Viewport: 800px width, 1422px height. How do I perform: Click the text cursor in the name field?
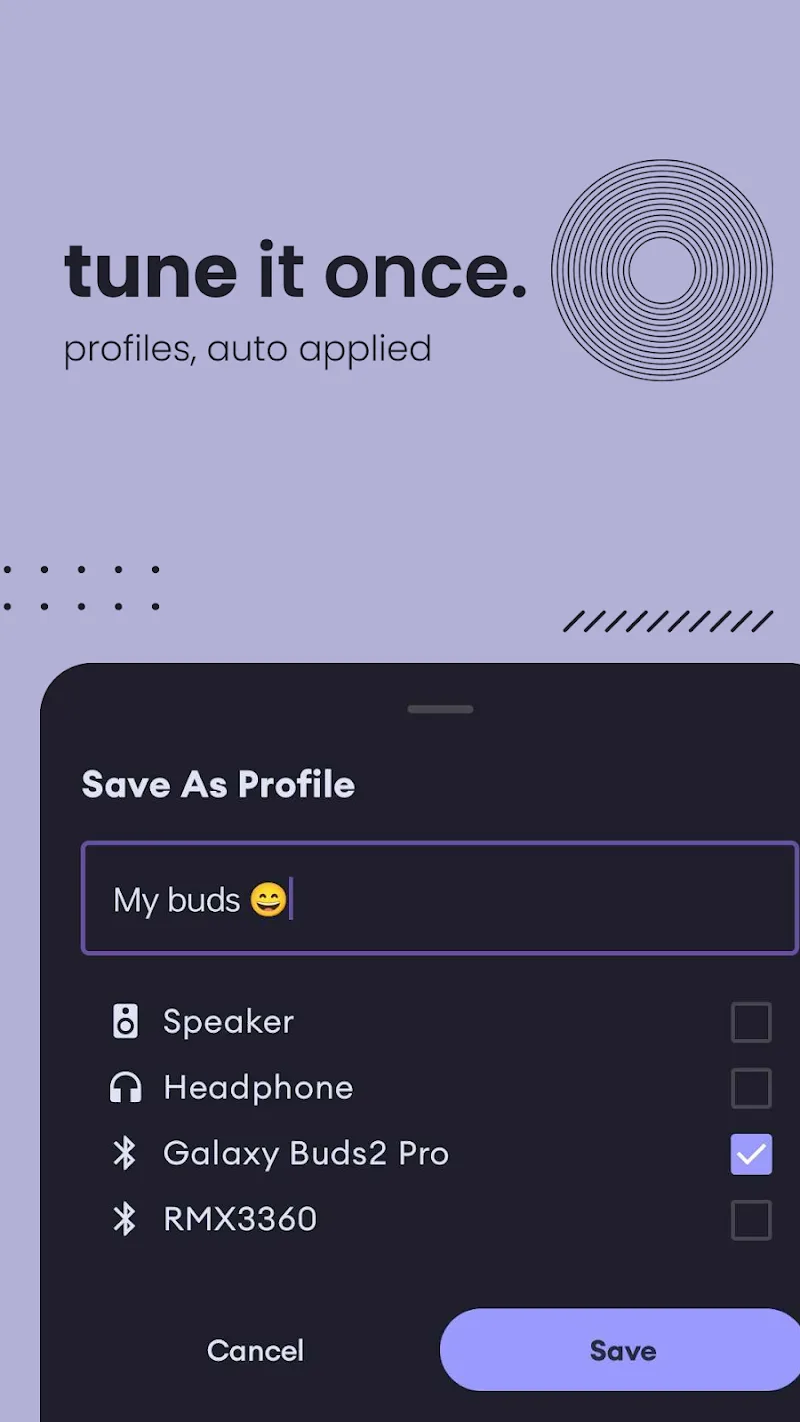coord(291,899)
